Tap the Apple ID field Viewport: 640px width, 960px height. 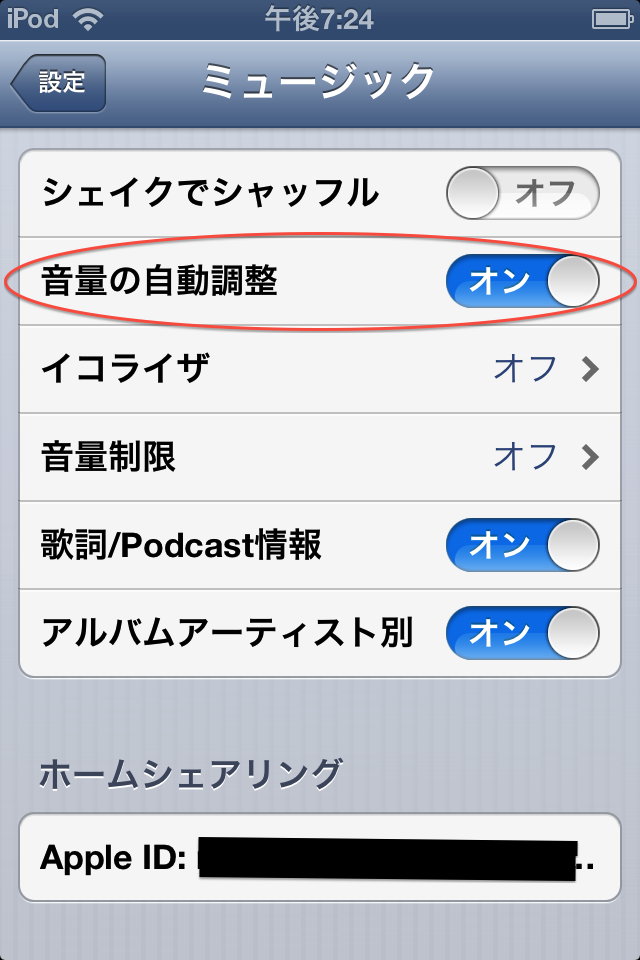[320, 857]
